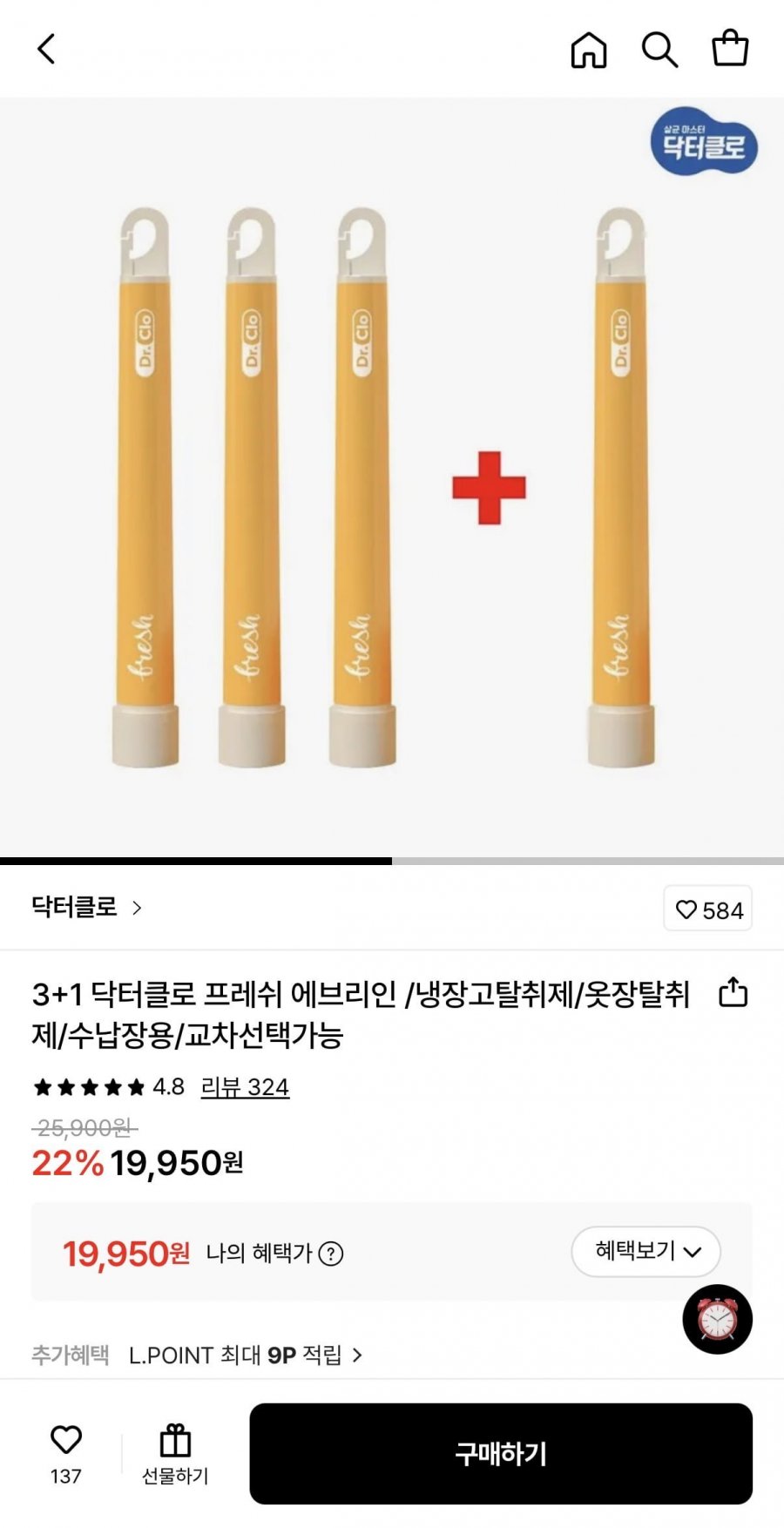The image size is (784, 1528).
Task: Like the brand with the 584 heart button
Action: [x=708, y=909]
